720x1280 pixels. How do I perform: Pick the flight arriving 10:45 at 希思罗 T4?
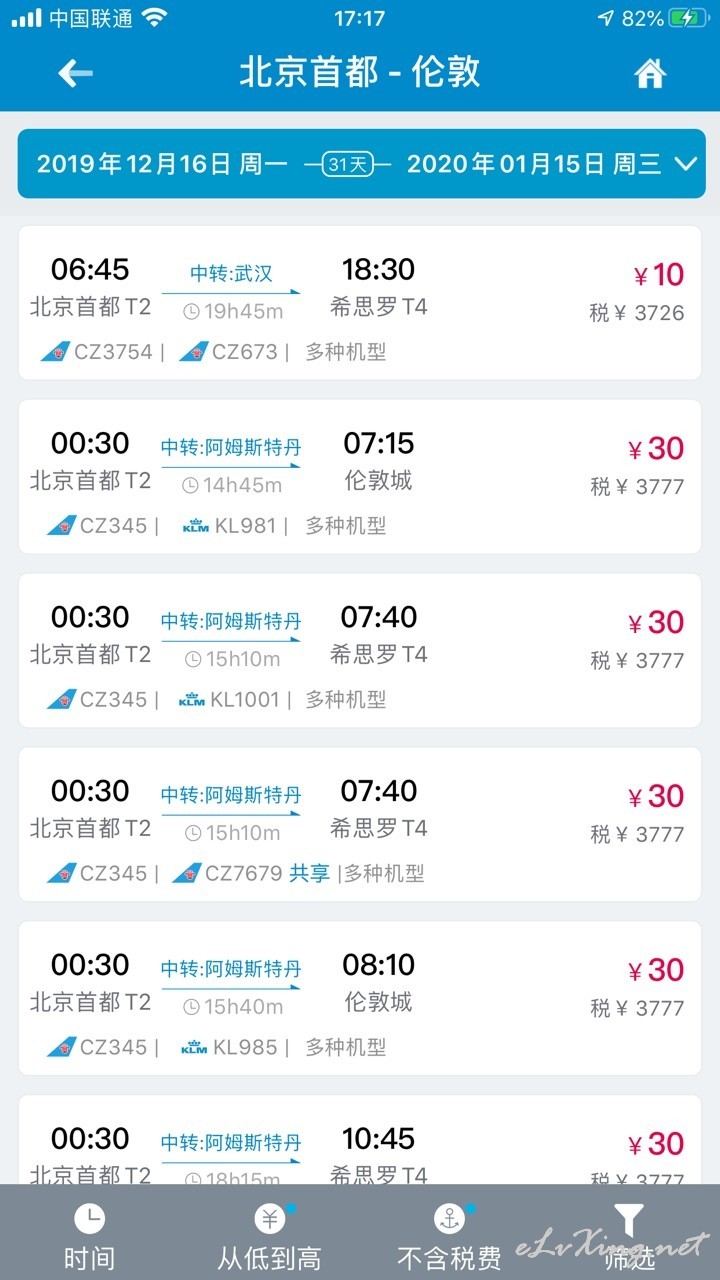pyautogui.click(x=360, y=1140)
